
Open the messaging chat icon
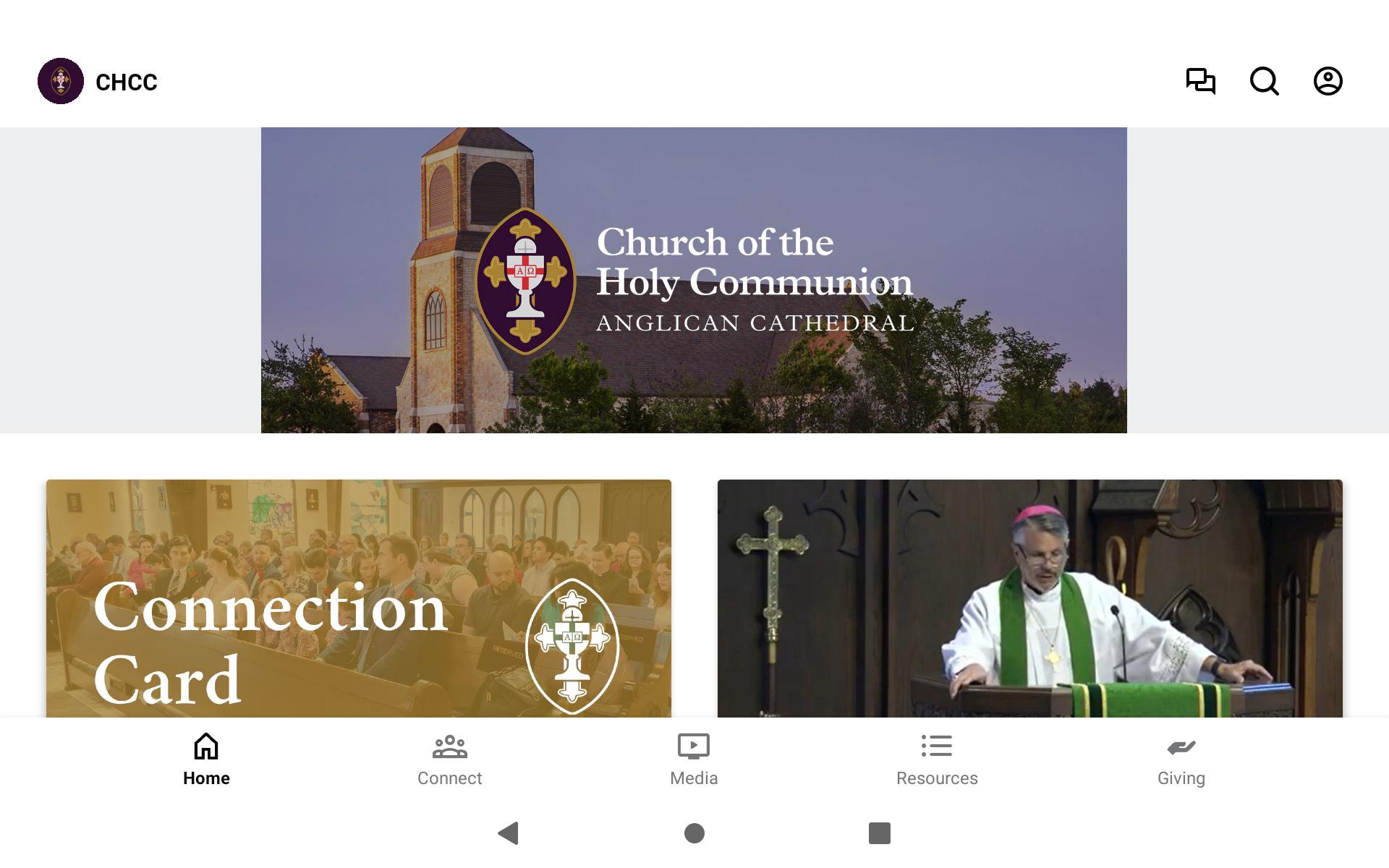(x=1200, y=81)
